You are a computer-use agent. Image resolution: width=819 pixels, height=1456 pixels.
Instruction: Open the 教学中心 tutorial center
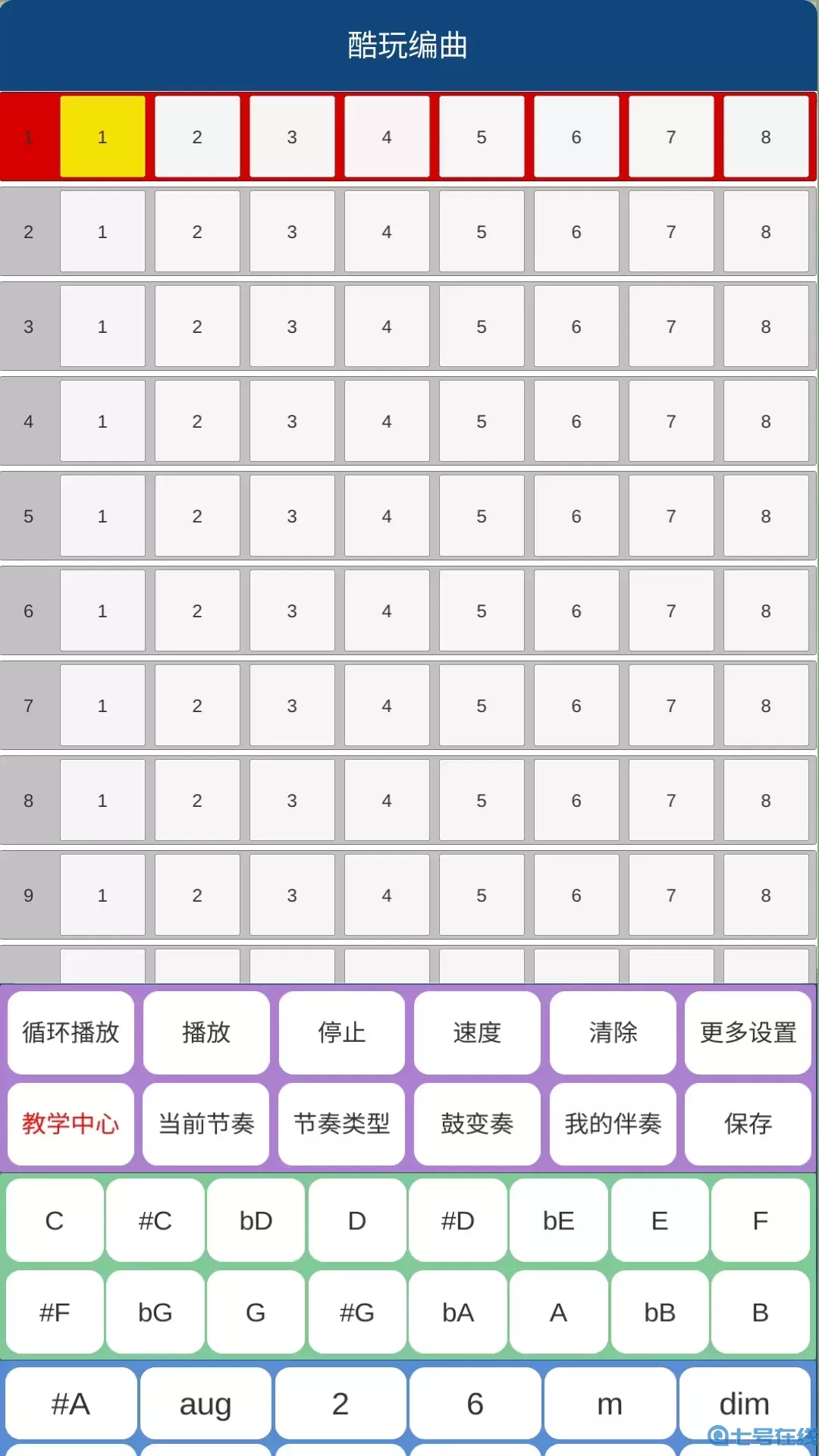(x=71, y=1123)
